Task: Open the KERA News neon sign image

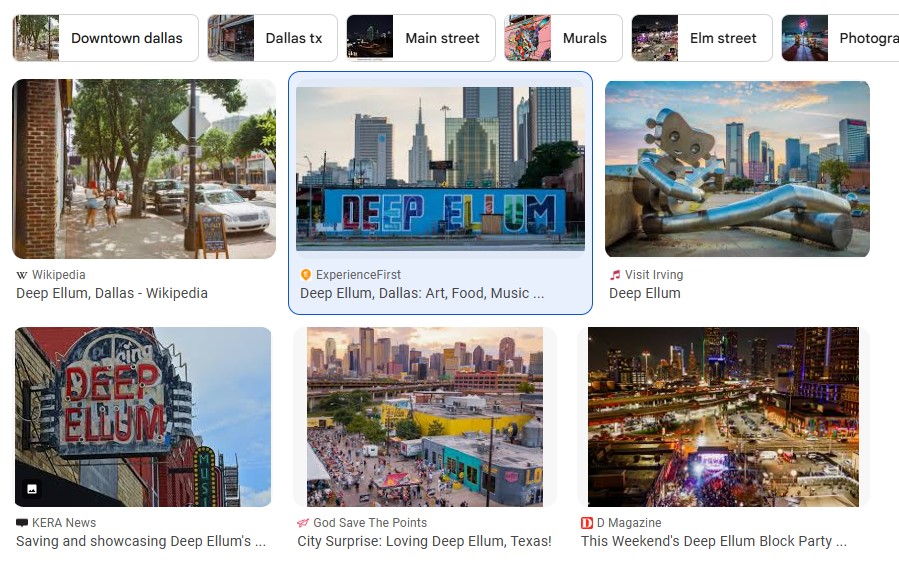Action: coord(143,417)
